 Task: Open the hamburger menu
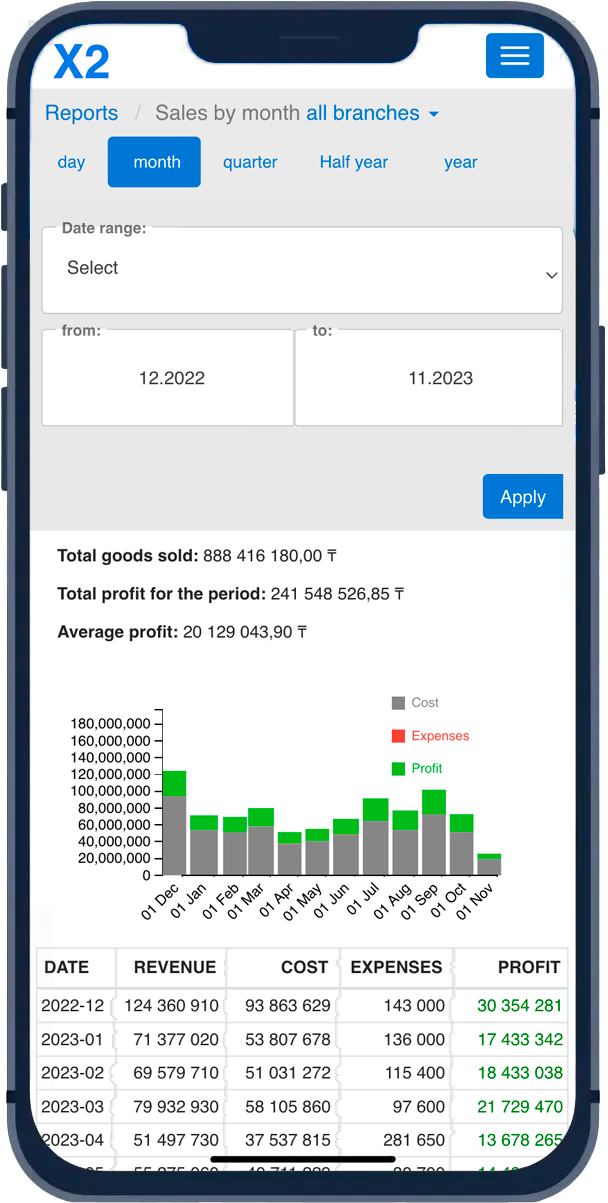[514, 56]
